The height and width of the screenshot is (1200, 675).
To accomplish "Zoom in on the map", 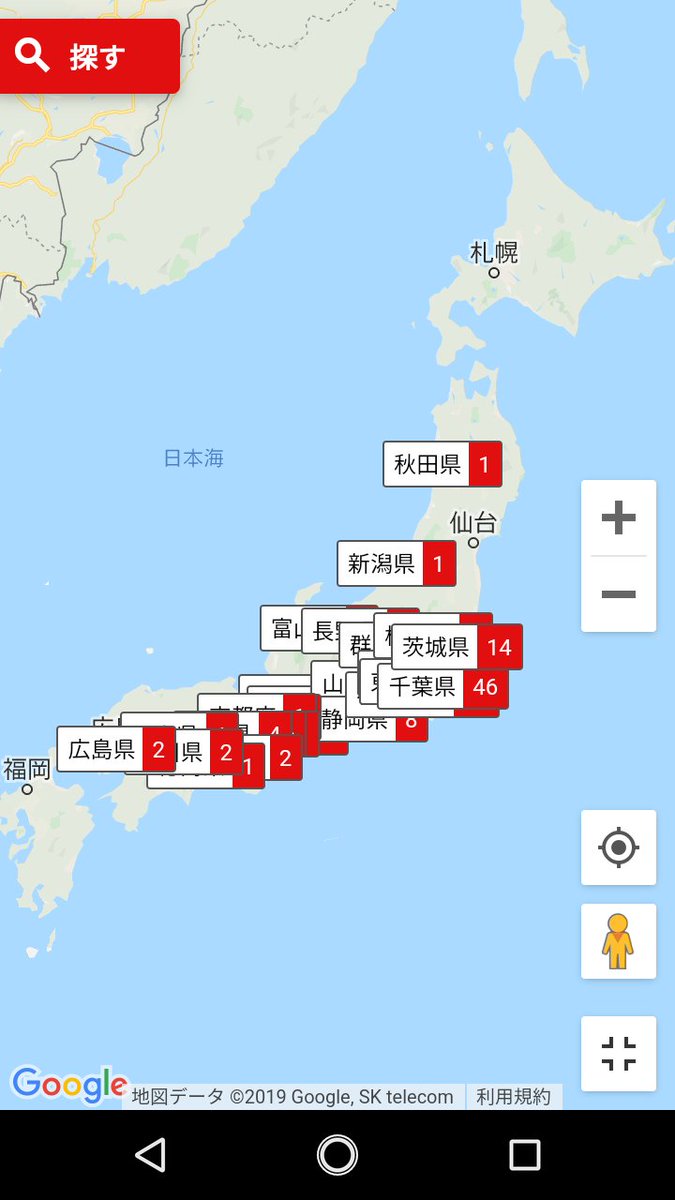I will point(618,518).
